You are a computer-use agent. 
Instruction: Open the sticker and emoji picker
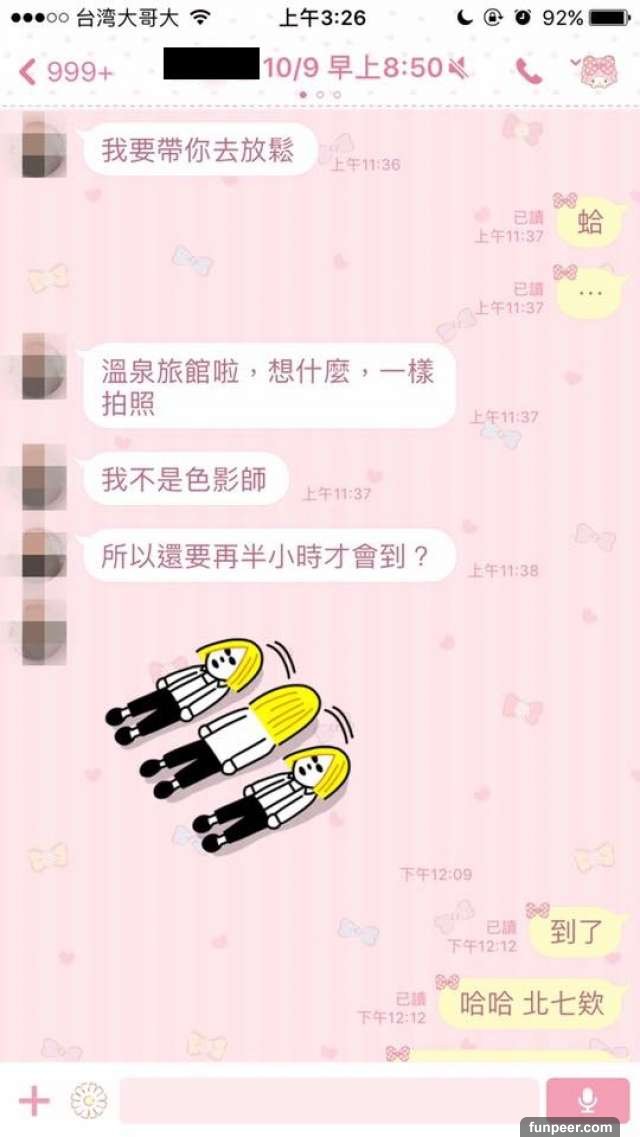88,1101
